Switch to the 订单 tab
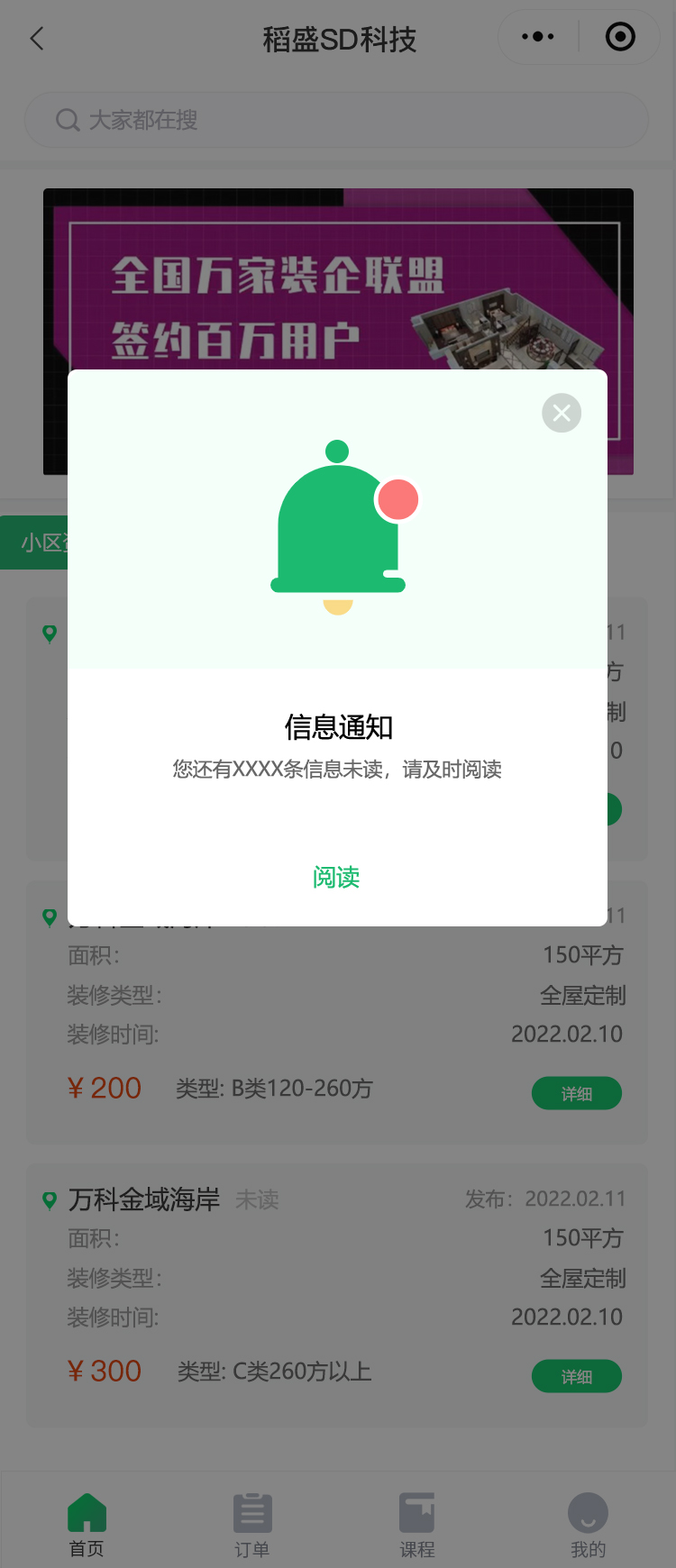Image resolution: width=676 pixels, height=1568 pixels. (x=252, y=1525)
